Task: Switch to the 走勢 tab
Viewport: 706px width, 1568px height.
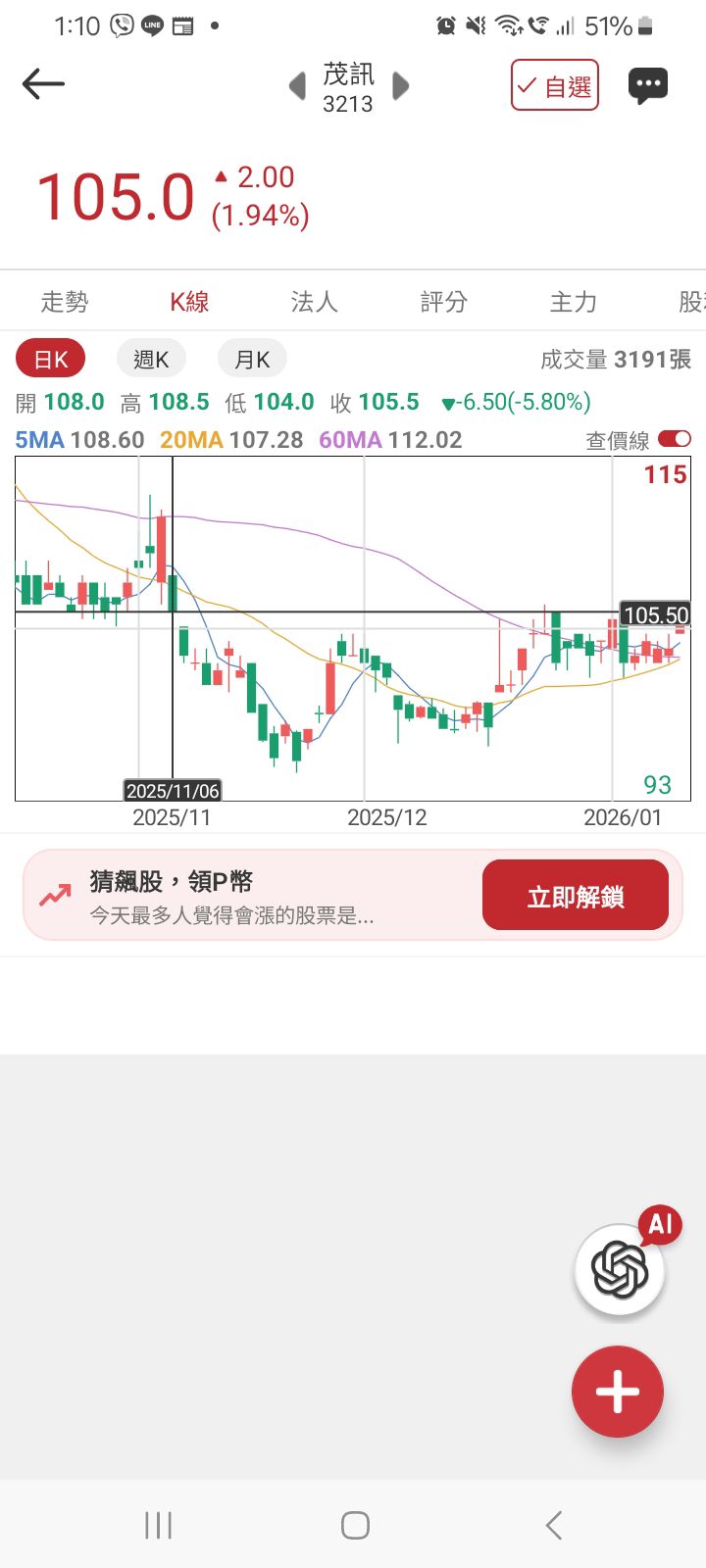Action: coord(65,302)
